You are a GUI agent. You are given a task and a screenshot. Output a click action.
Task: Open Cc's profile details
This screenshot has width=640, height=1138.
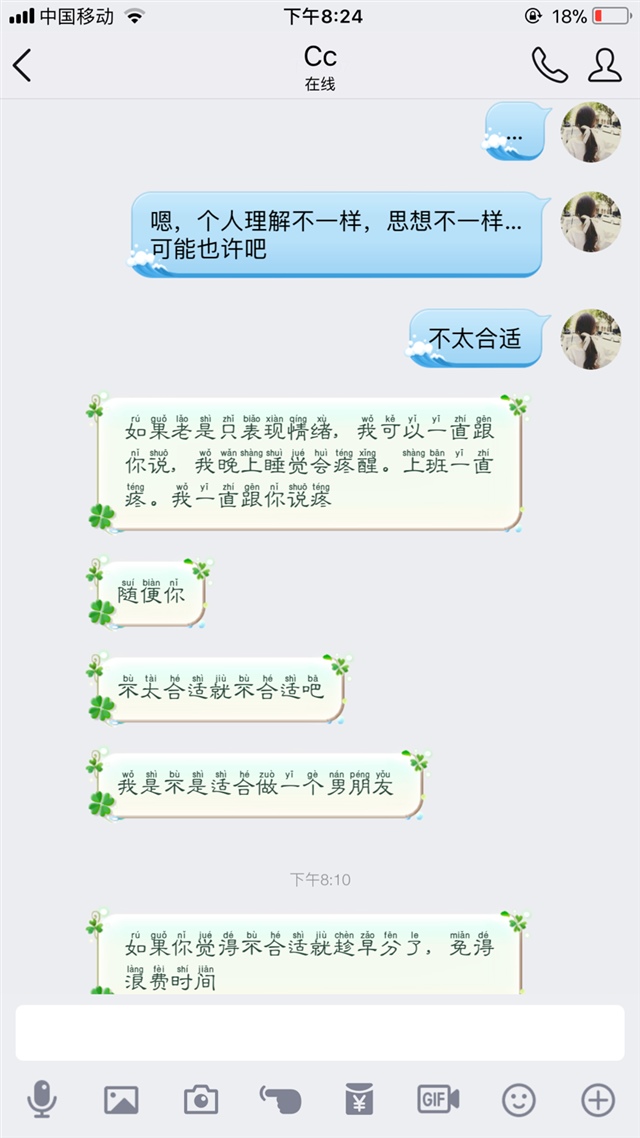(604, 65)
